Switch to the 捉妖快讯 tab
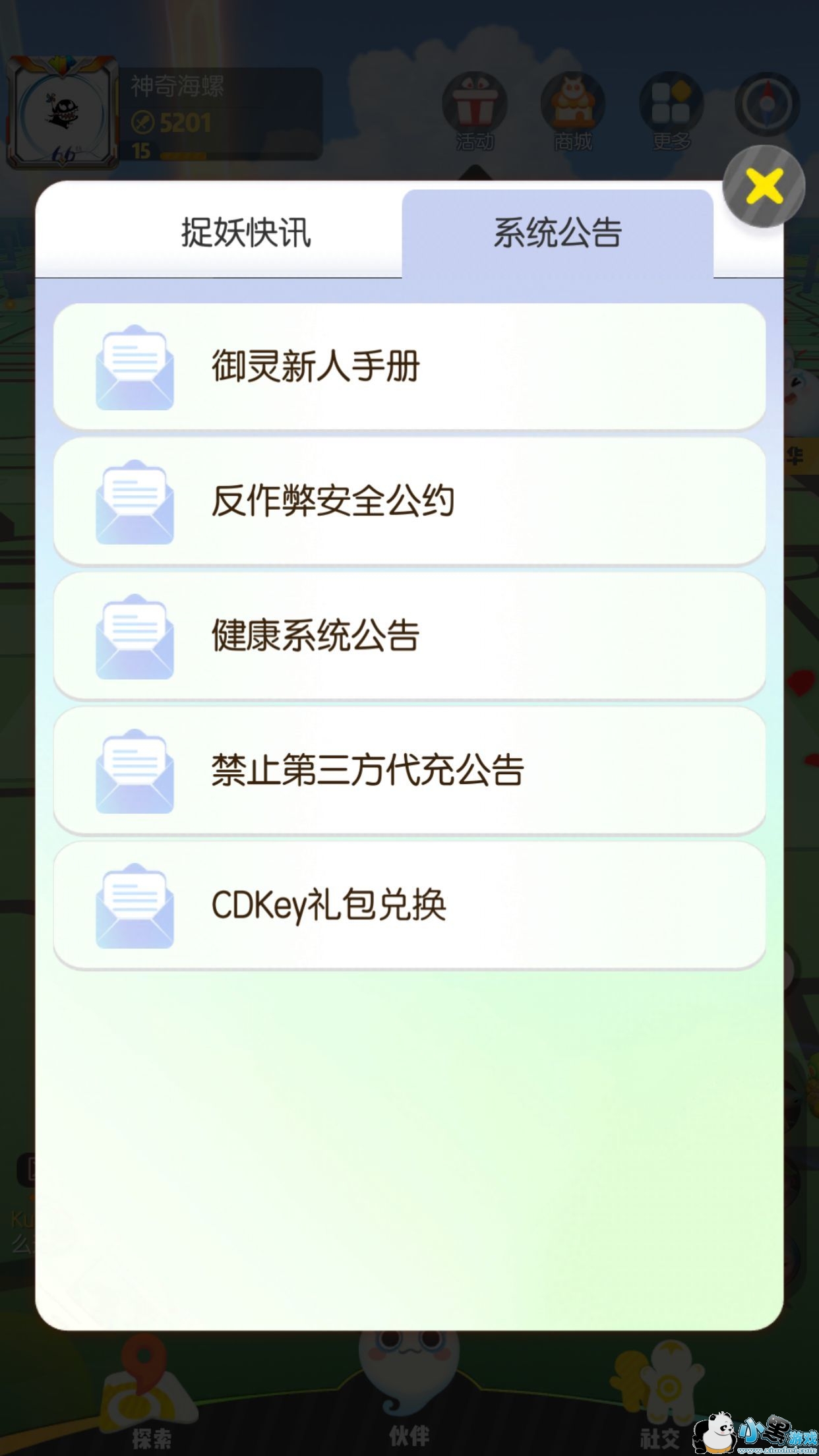This screenshot has width=819, height=1456. tap(245, 233)
